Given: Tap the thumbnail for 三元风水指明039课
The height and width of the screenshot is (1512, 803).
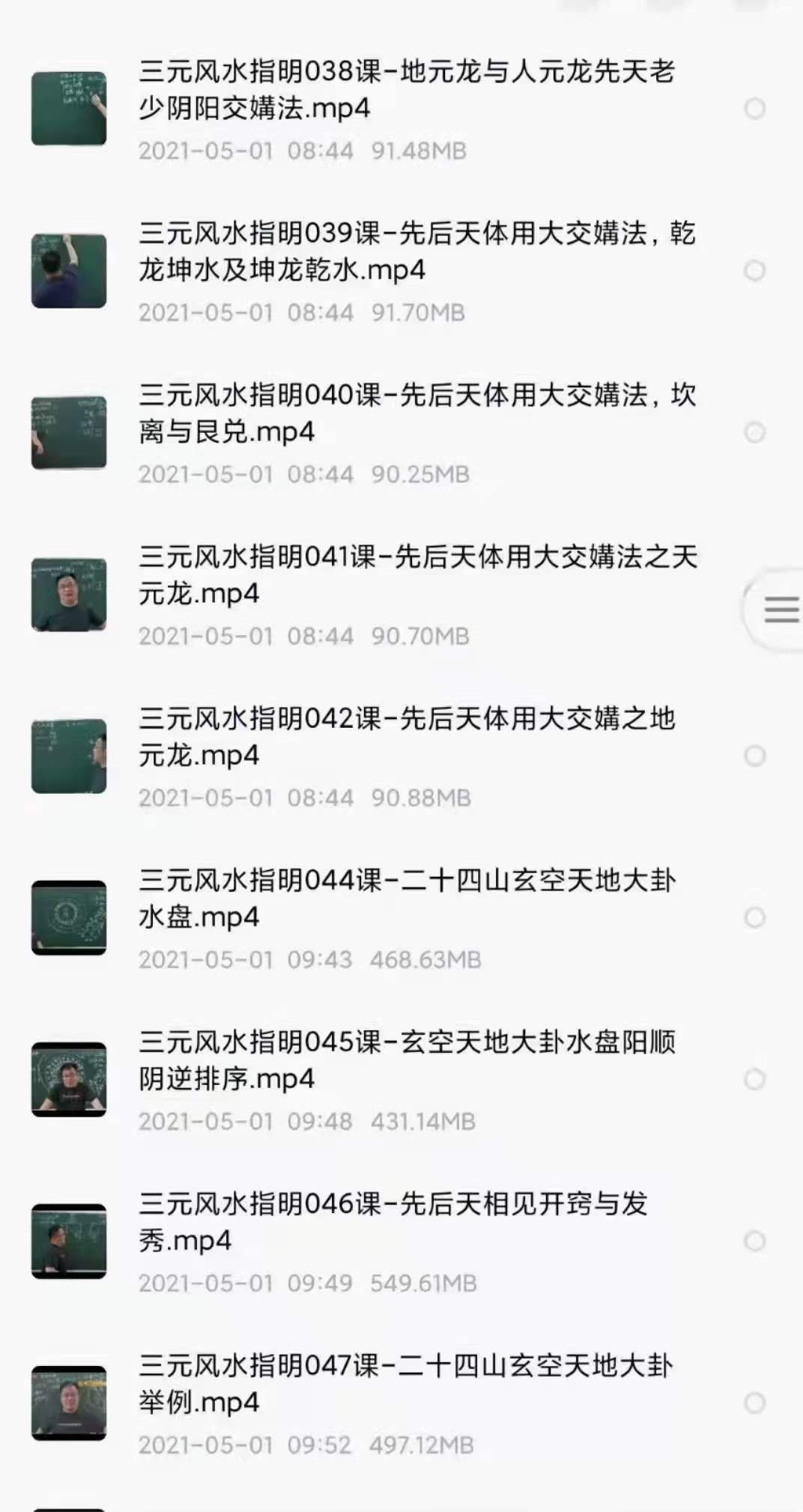Looking at the screenshot, I should [x=68, y=267].
